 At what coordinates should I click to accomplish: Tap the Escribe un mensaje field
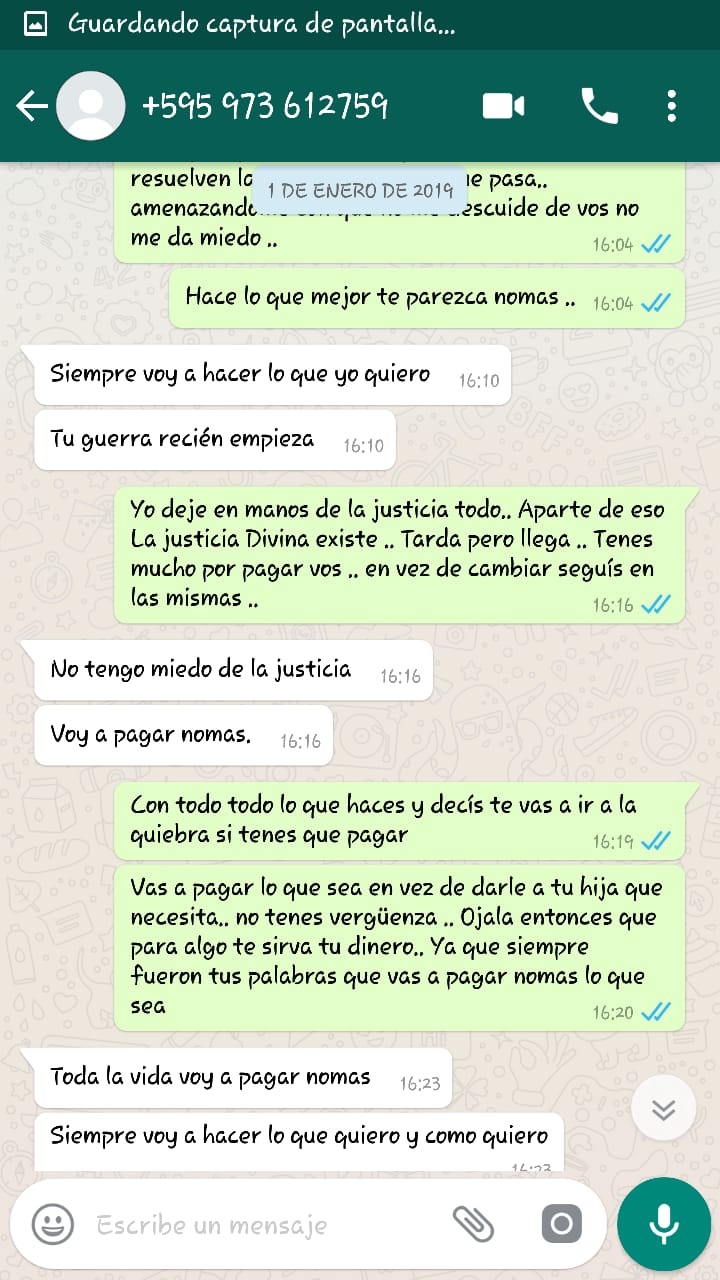pos(260,1224)
